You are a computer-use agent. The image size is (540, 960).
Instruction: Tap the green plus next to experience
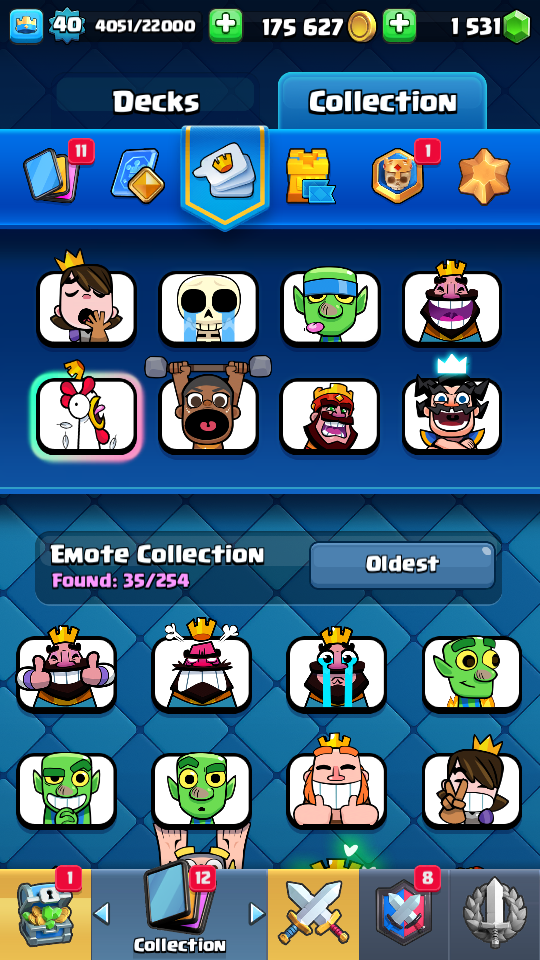pyautogui.click(x=226, y=26)
